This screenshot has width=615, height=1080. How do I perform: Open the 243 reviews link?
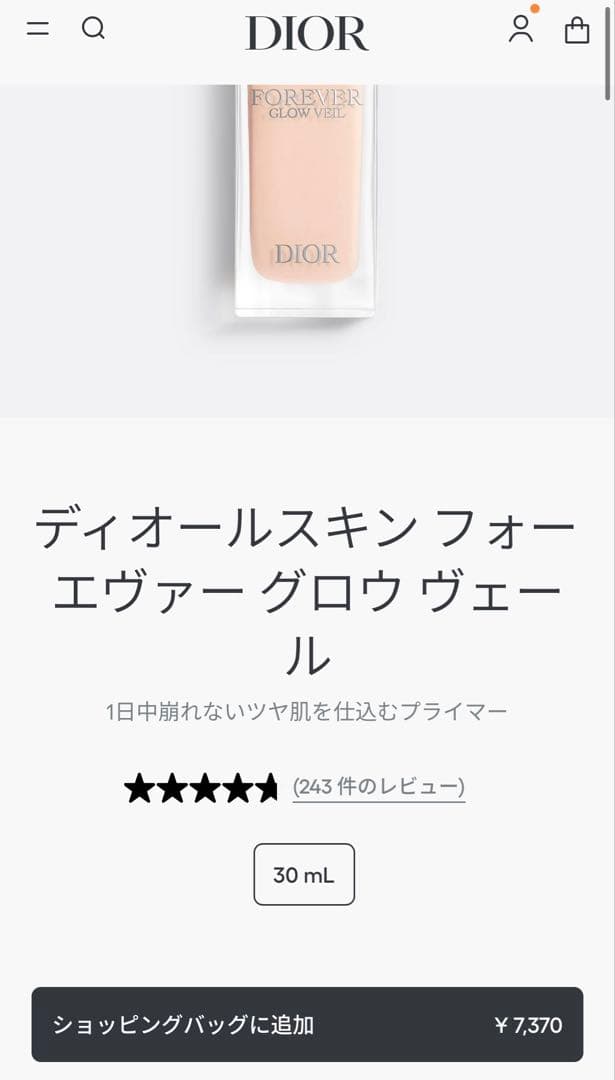pos(379,787)
